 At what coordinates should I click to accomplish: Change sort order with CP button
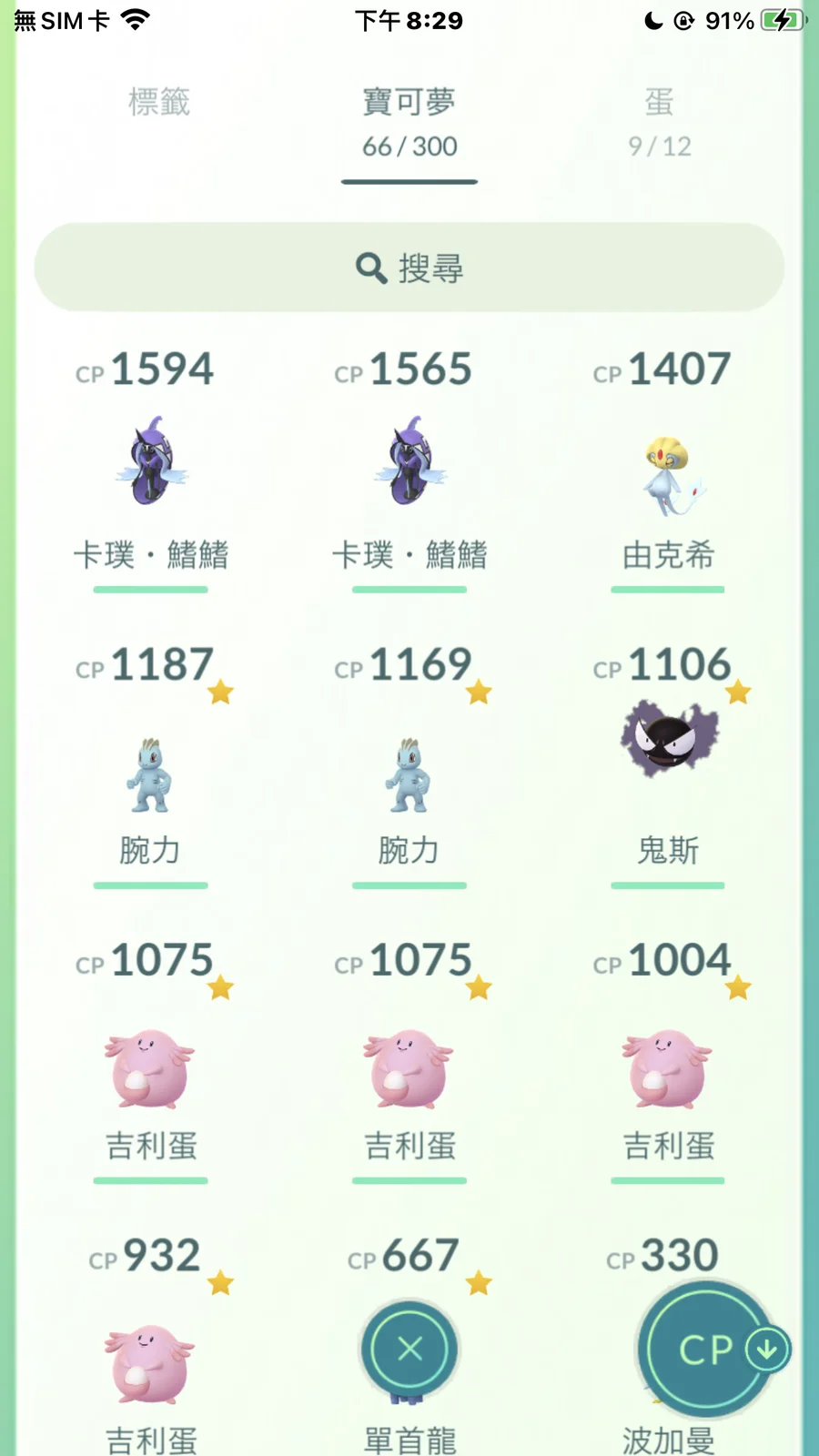pyautogui.click(x=707, y=1349)
